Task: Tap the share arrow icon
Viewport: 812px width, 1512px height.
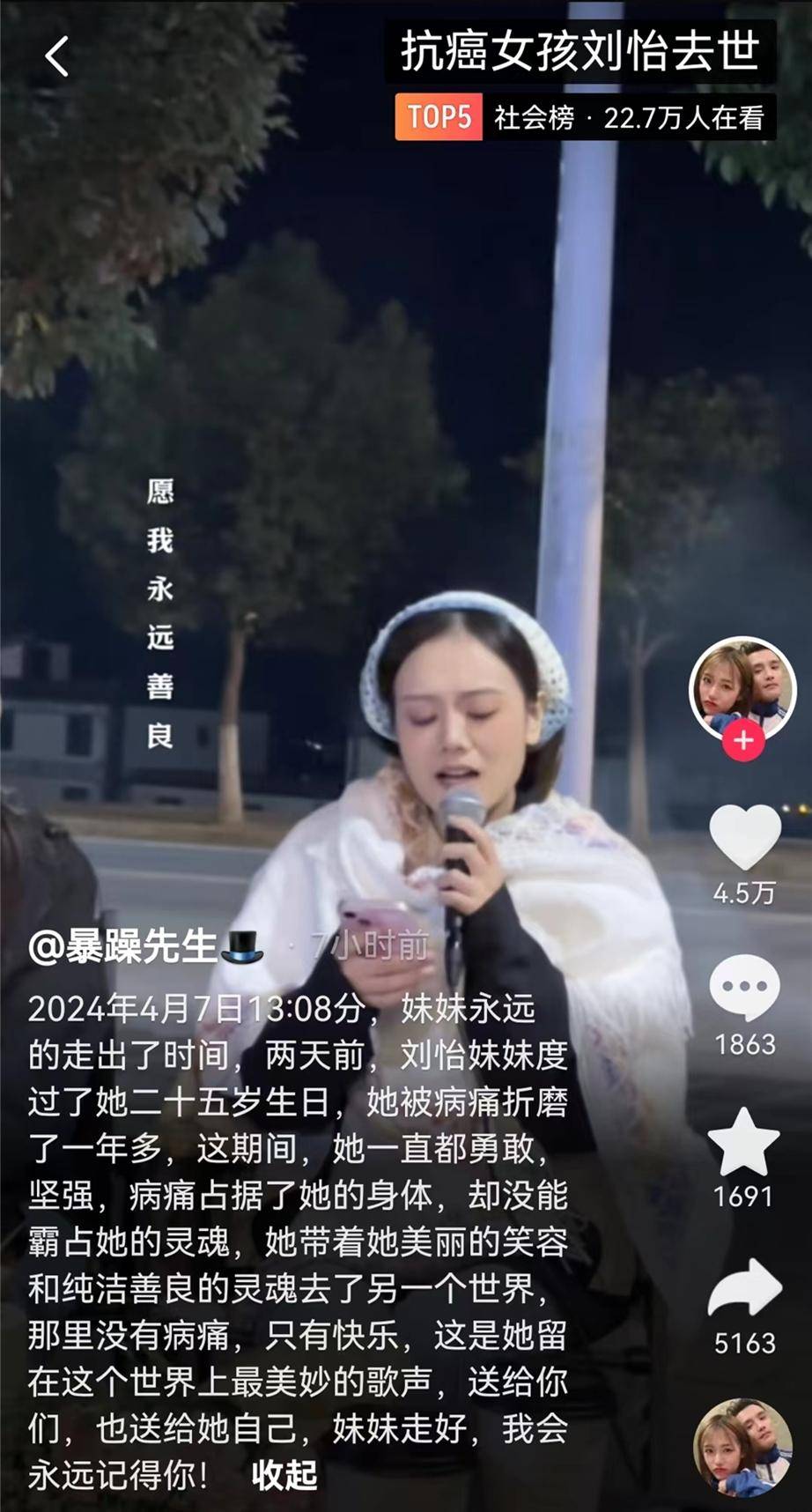Action: 747,1286
